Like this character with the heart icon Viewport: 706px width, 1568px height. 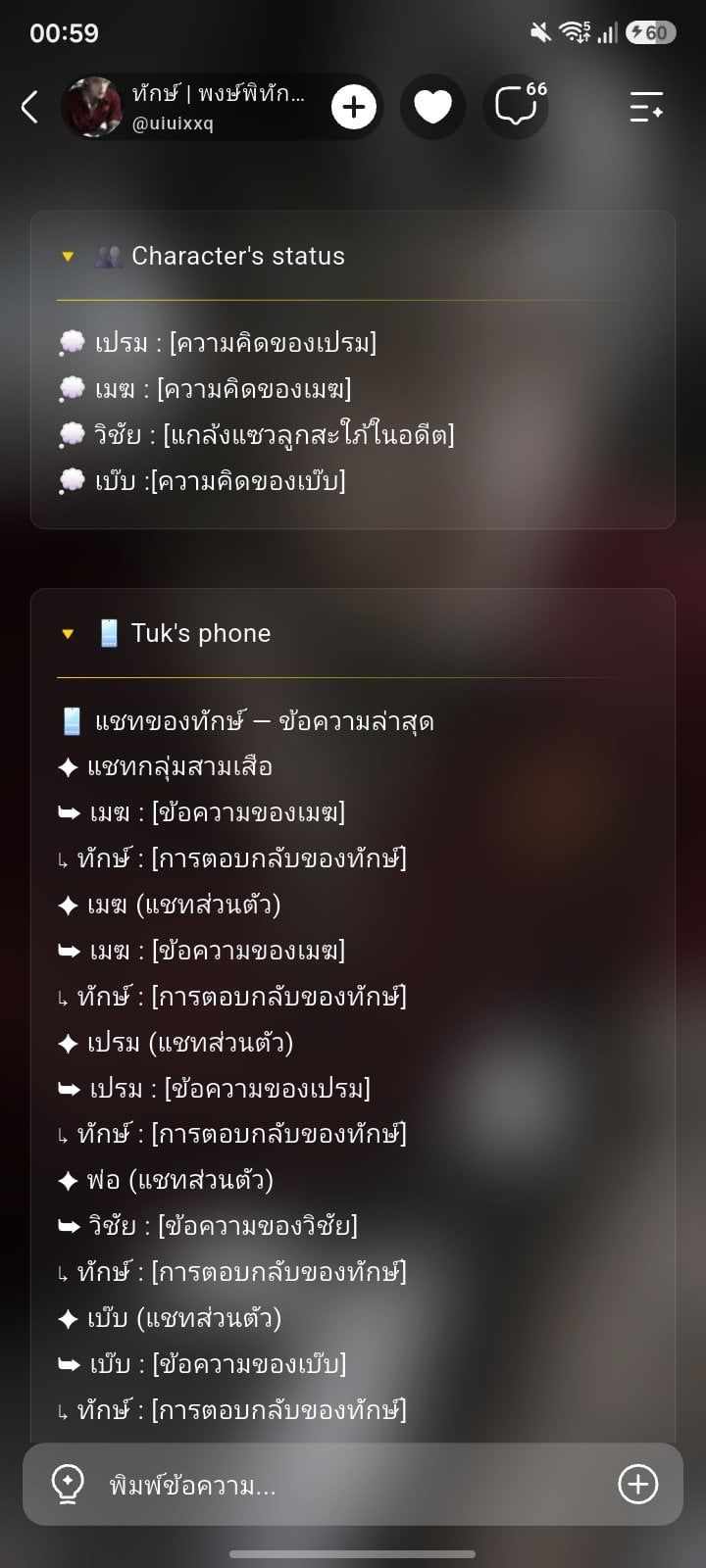(432, 107)
